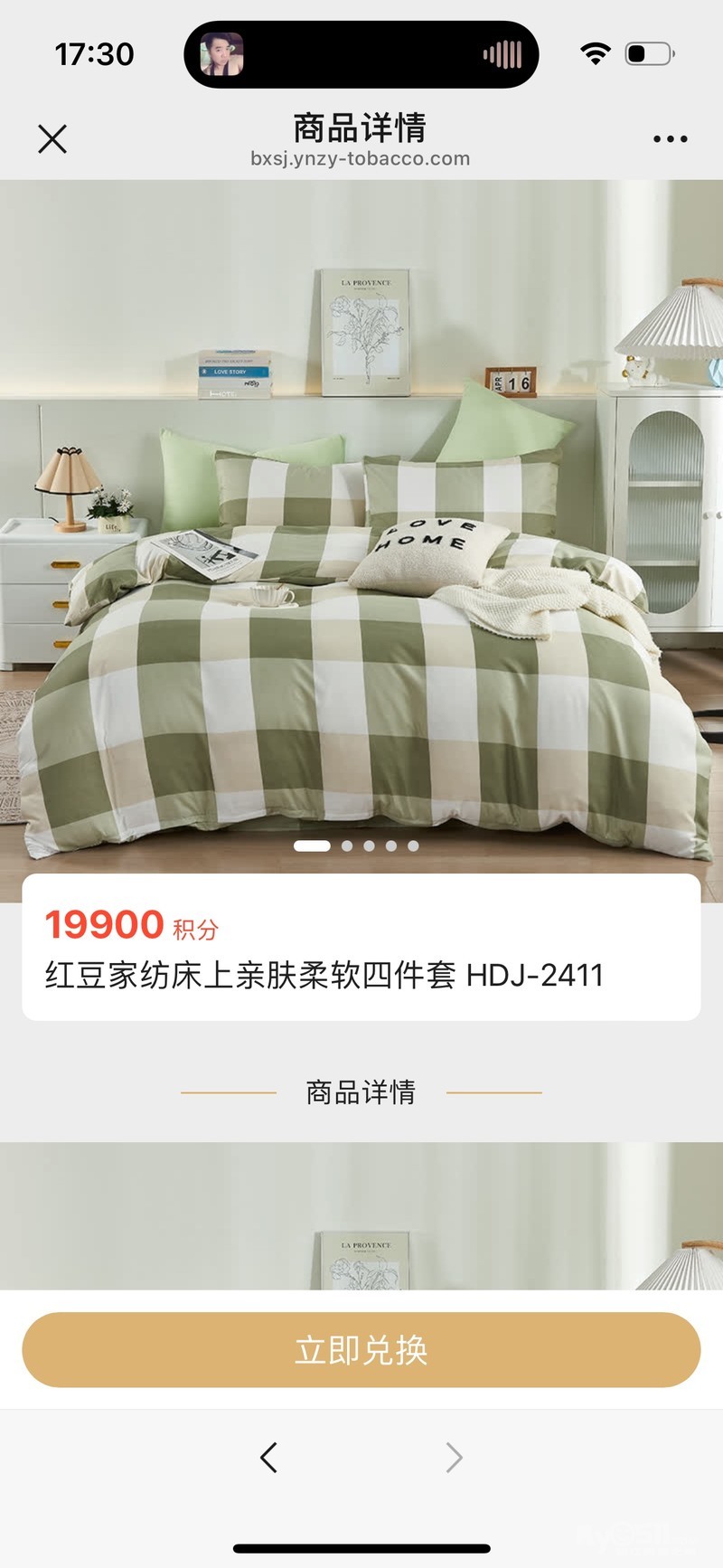Tap 立即兑换 to redeem now
The width and height of the screenshot is (723, 1568).
pyautogui.click(x=361, y=1349)
